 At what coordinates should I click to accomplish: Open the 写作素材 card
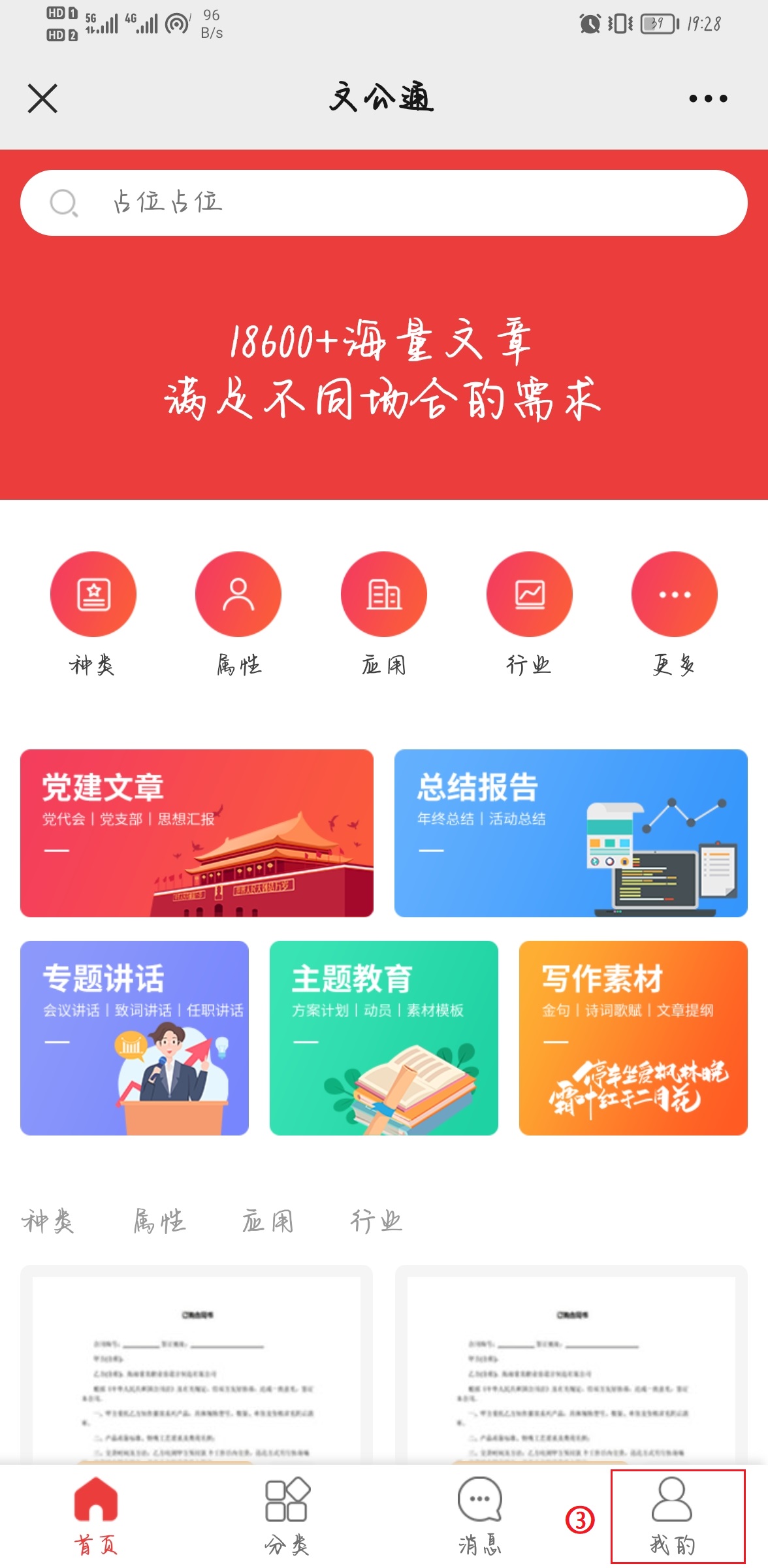[x=633, y=1037]
